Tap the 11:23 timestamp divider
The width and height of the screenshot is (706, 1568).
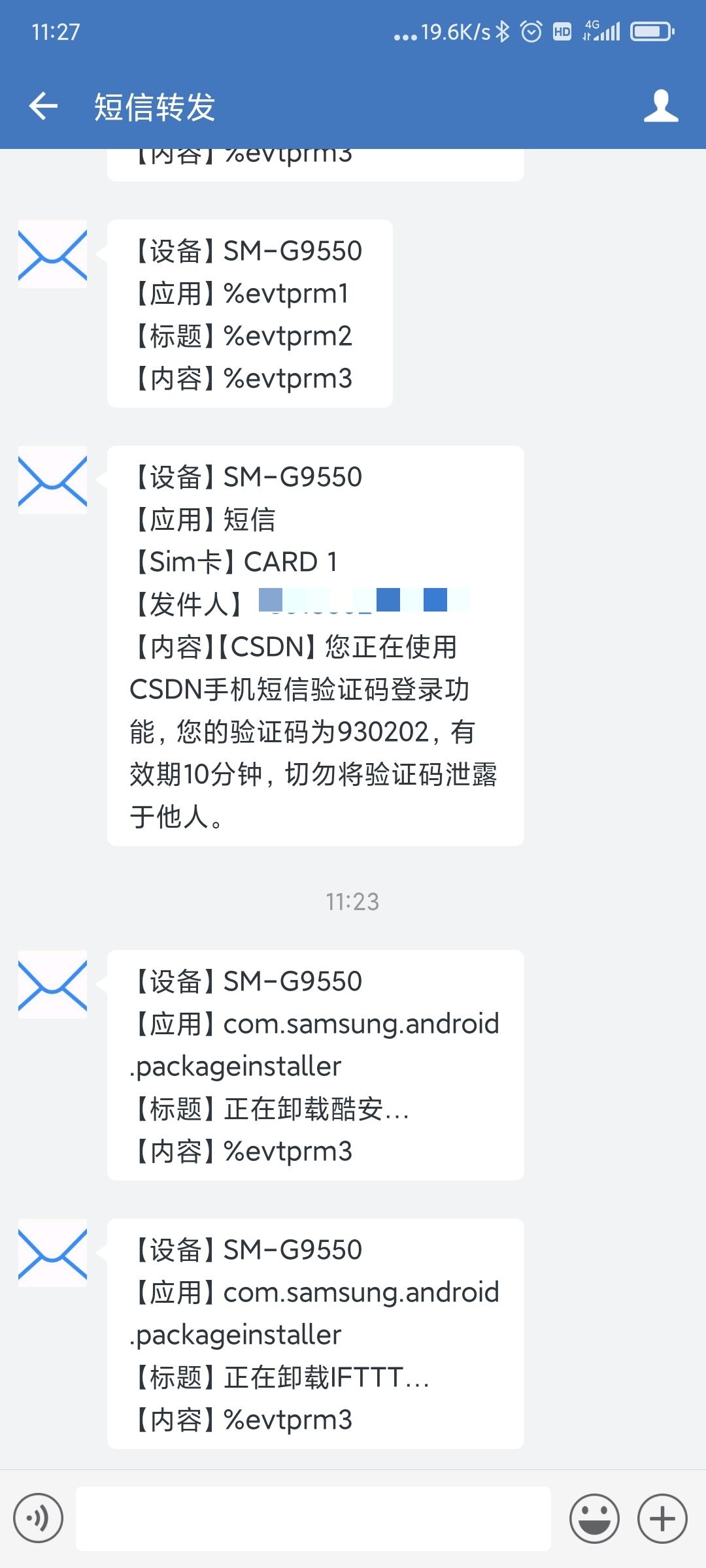click(353, 902)
